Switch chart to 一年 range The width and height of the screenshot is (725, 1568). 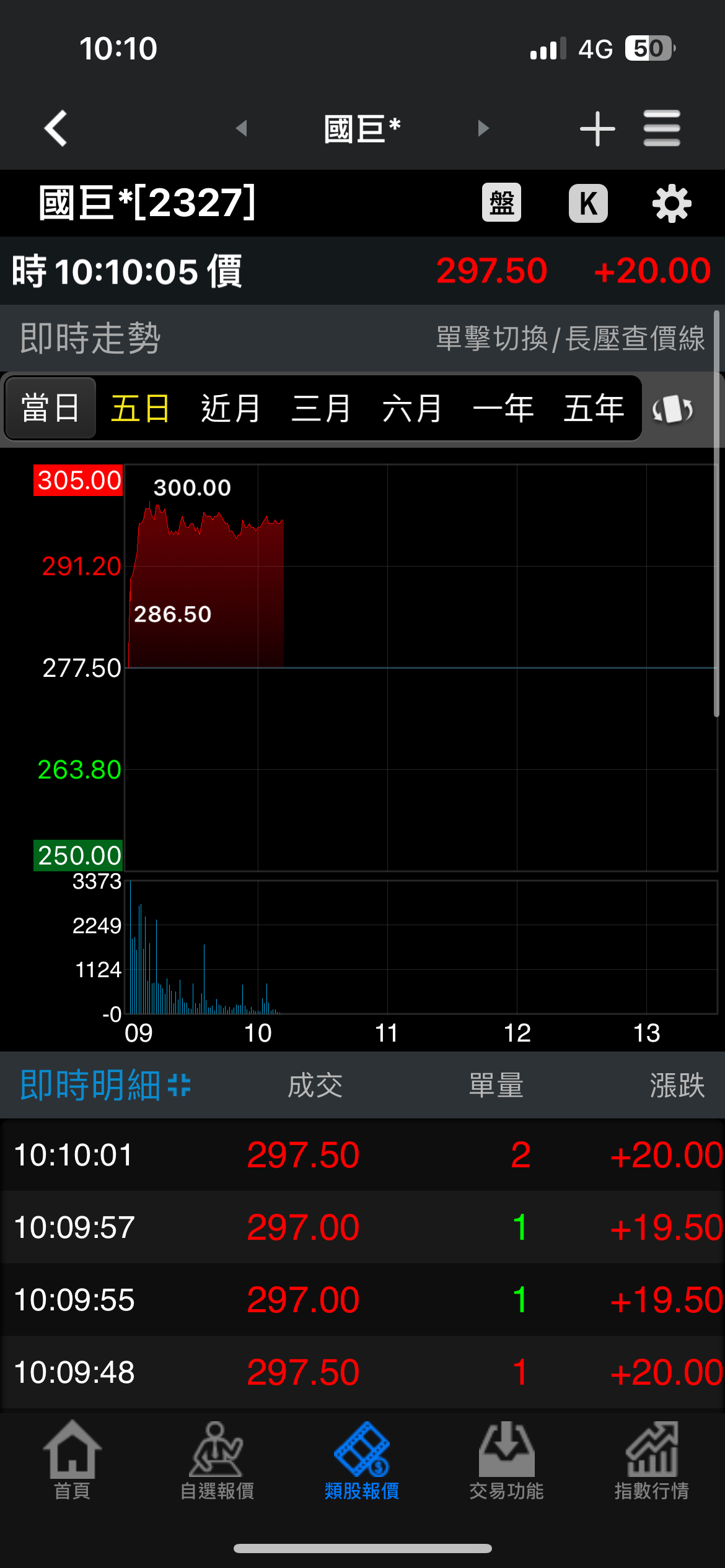coord(503,408)
